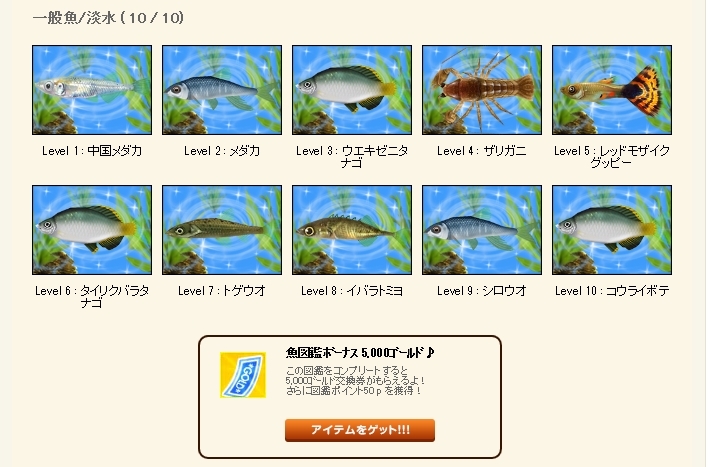View the Level 8 イバラトミヨ fish tile

coord(352,230)
